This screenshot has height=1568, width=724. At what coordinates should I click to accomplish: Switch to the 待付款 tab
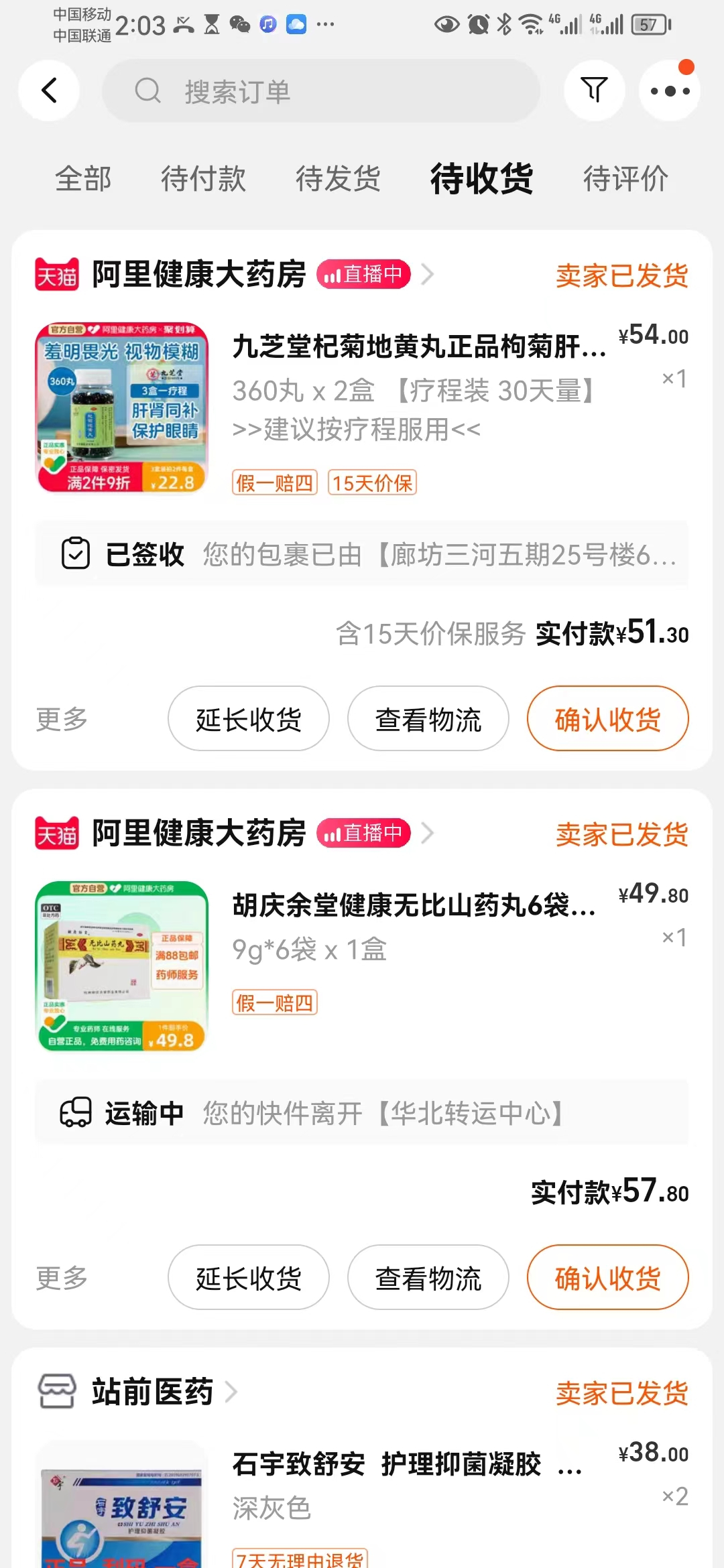click(x=203, y=179)
